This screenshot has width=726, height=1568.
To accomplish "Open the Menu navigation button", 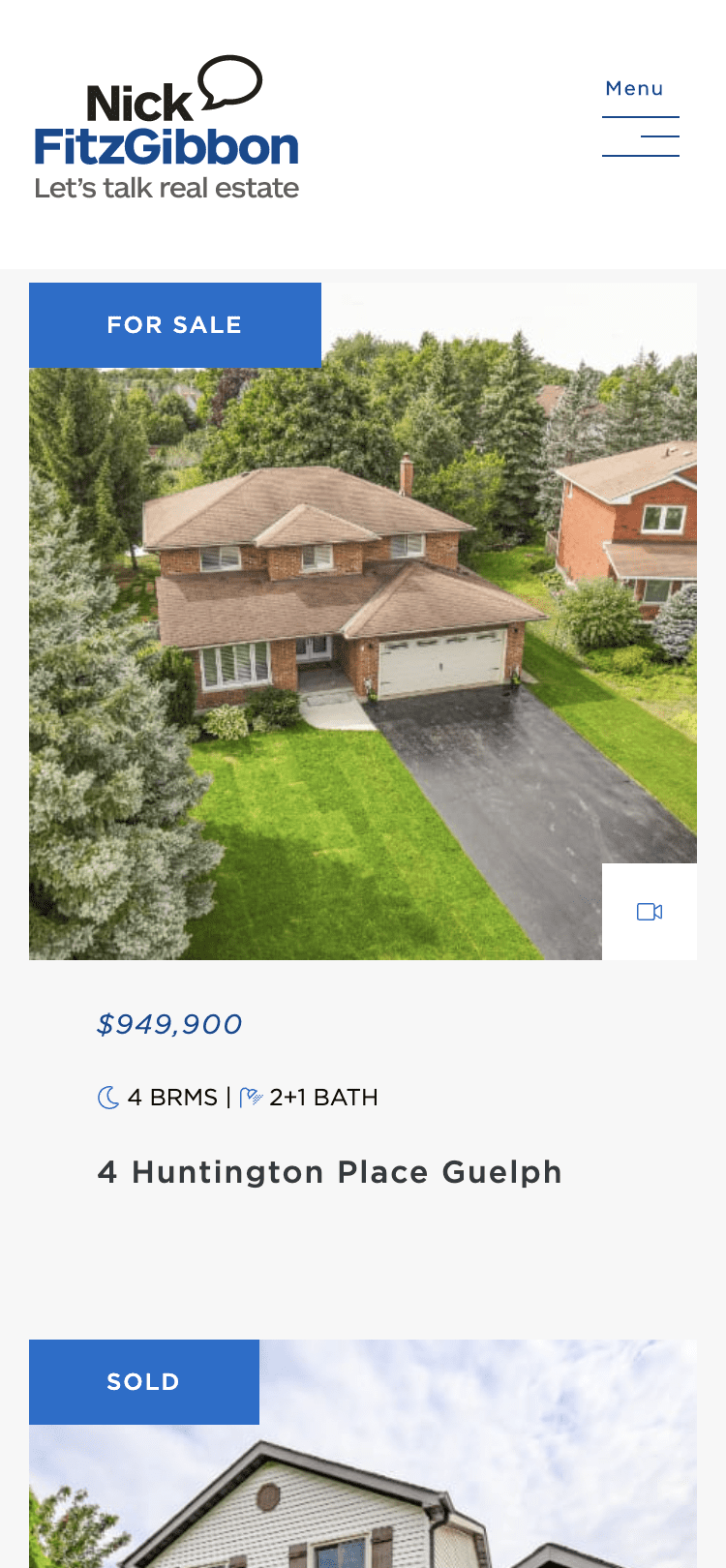I will pos(640,118).
